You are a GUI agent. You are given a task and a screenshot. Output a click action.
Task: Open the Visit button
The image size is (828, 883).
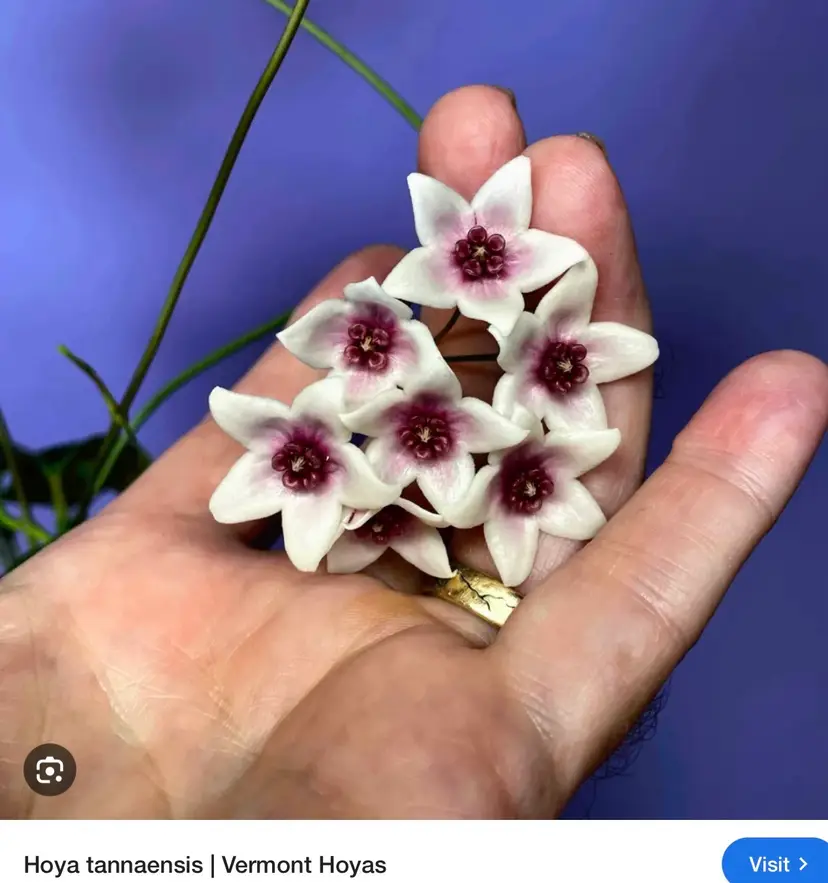point(776,864)
